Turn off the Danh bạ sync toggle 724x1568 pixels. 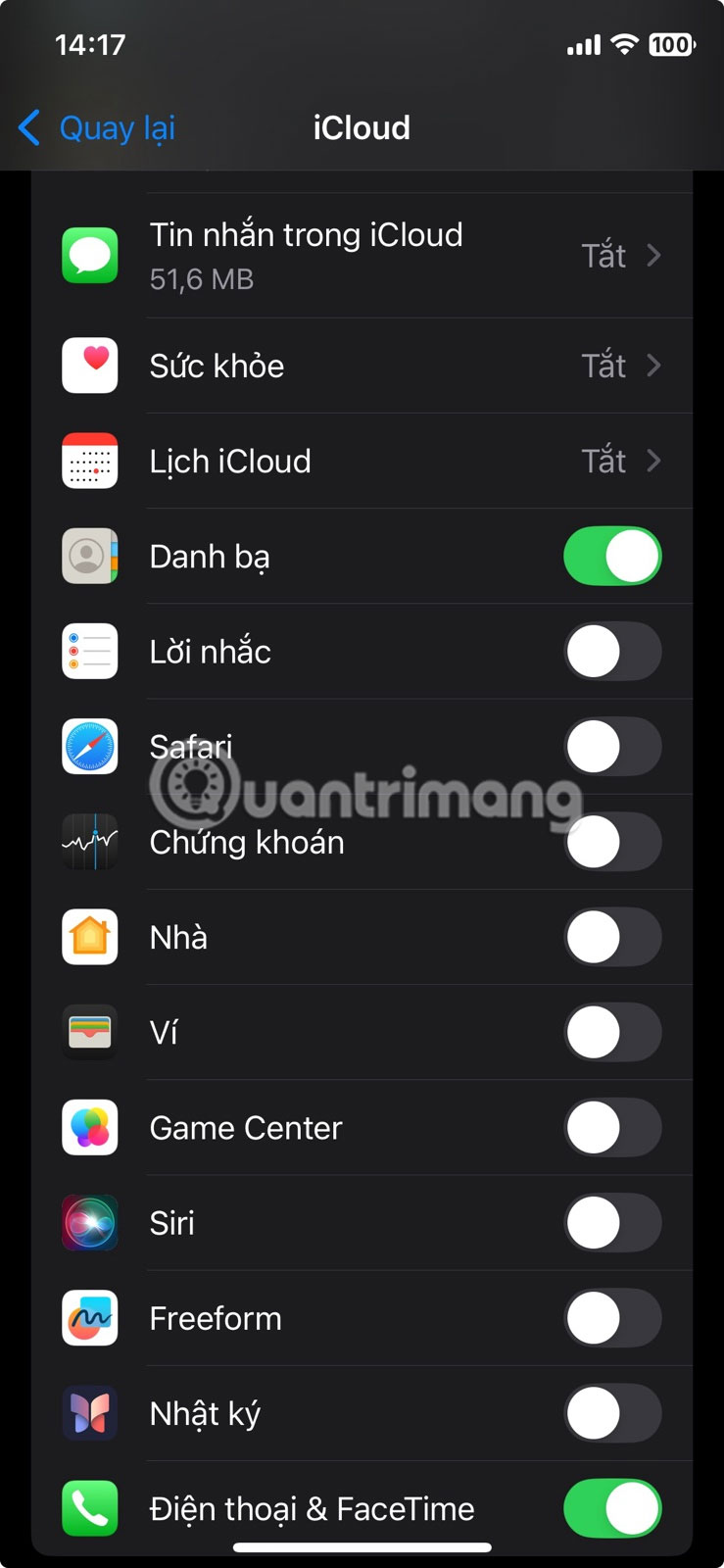[612, 557]
